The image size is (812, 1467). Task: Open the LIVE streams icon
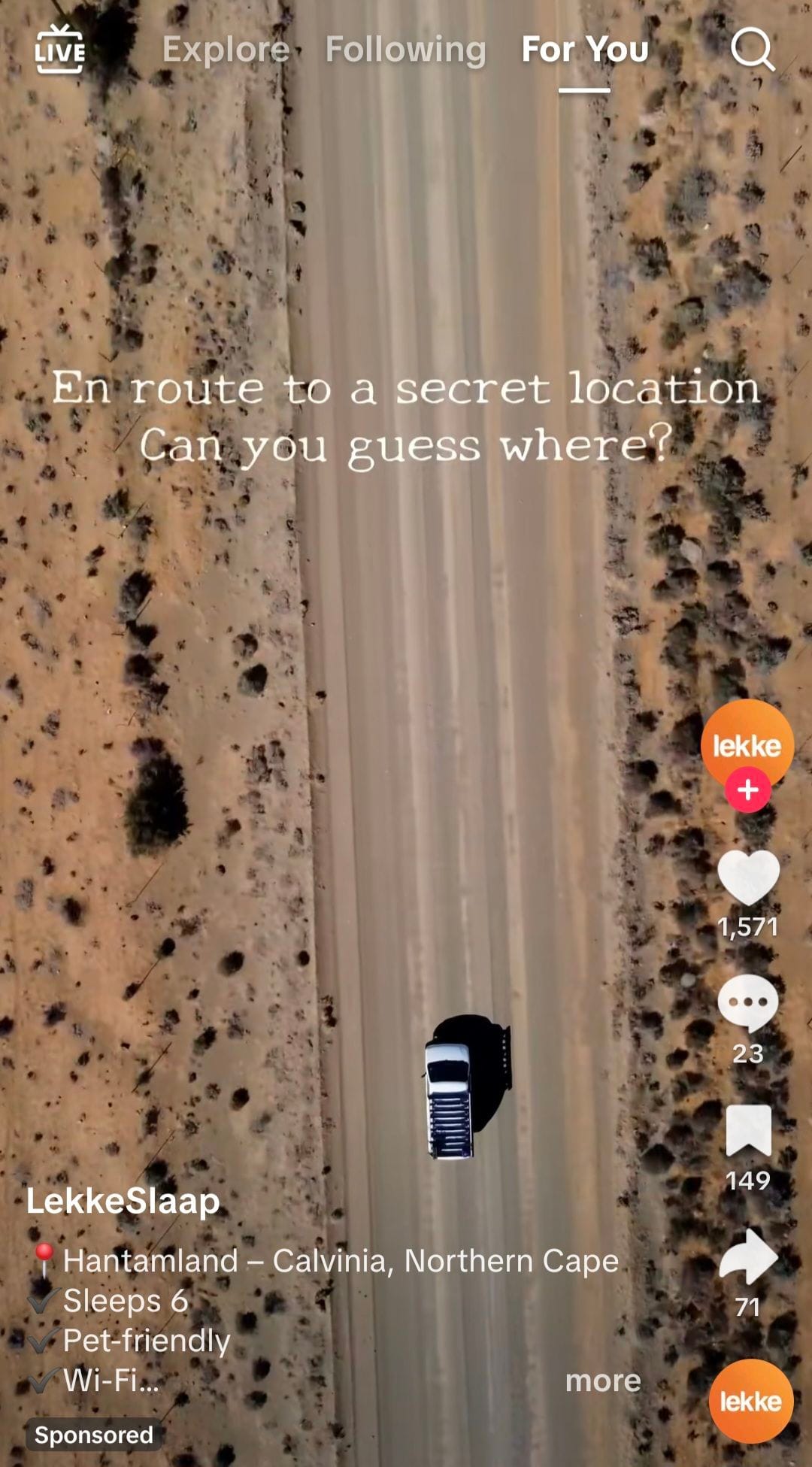60,50
